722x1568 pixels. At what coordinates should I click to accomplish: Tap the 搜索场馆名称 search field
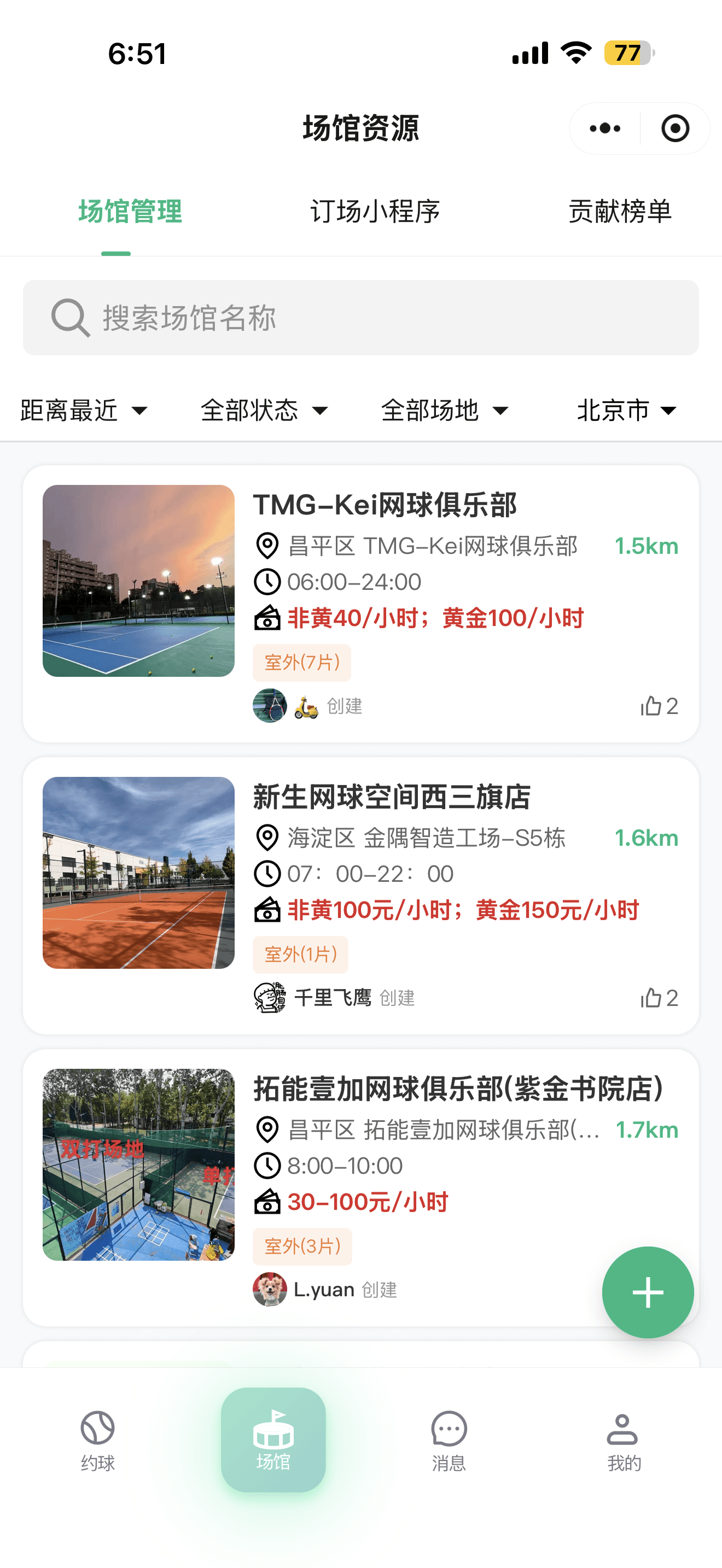(x=360, y=318)
